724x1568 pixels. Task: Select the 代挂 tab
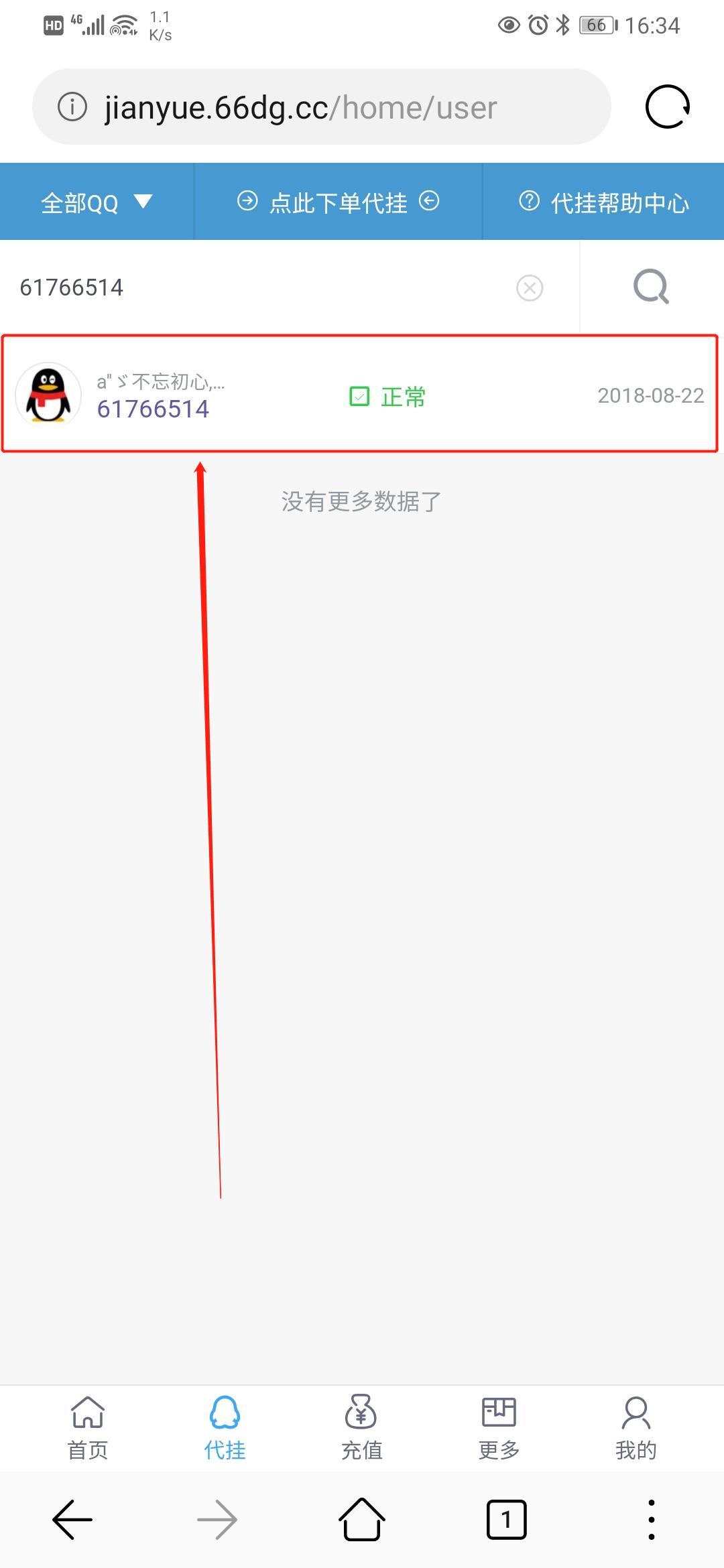(x=225, y=1428)
